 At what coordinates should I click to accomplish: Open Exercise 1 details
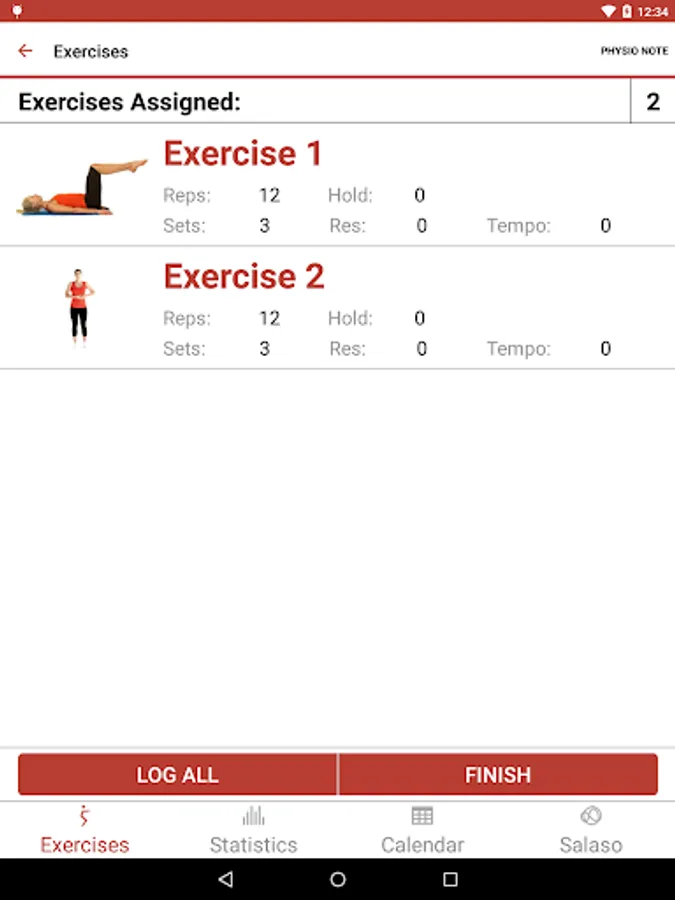[x=338, y=185]
